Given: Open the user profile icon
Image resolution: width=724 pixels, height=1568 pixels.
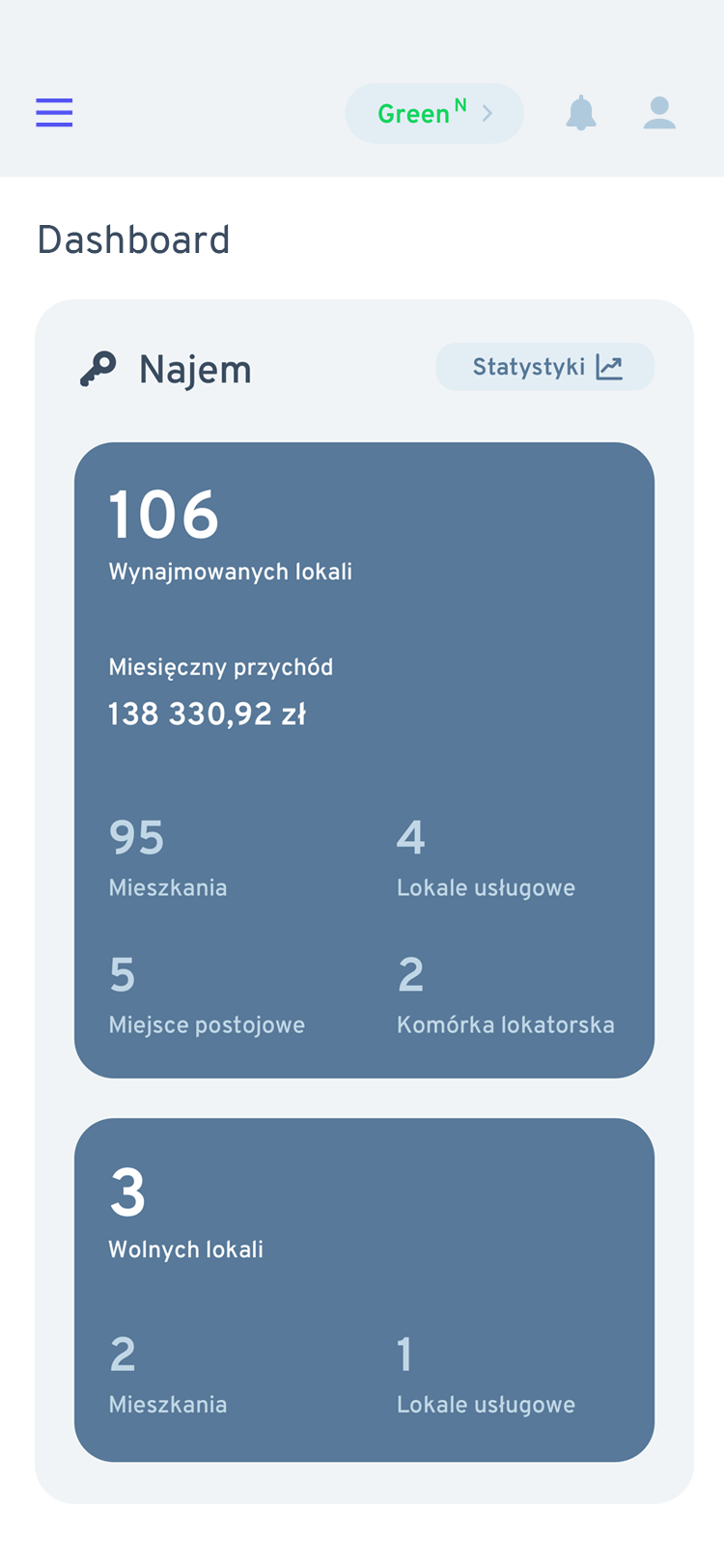Looking at the screenshot, I should tap(659, 113).
